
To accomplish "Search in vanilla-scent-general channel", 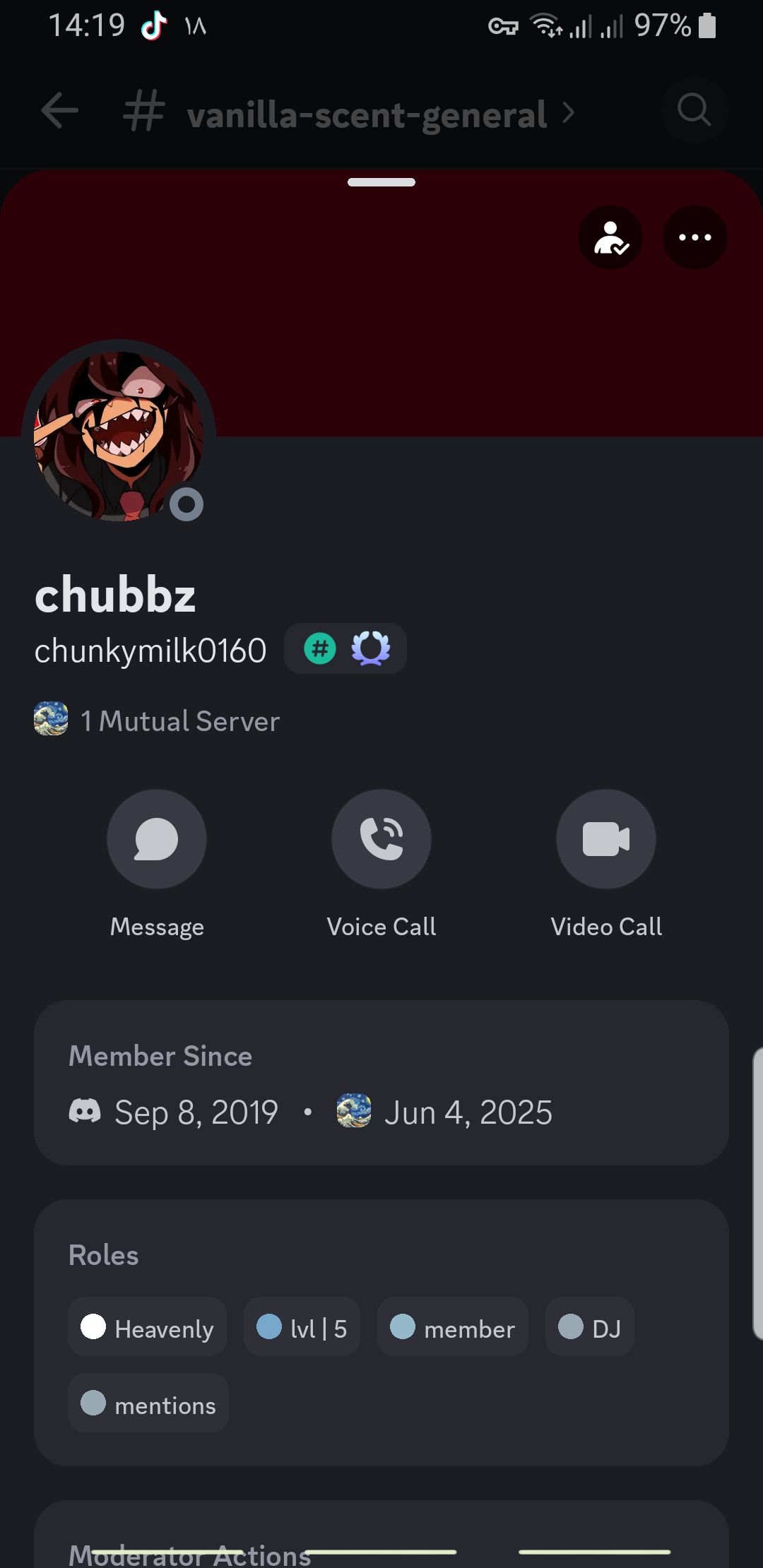I will click(x=694, y=111).
